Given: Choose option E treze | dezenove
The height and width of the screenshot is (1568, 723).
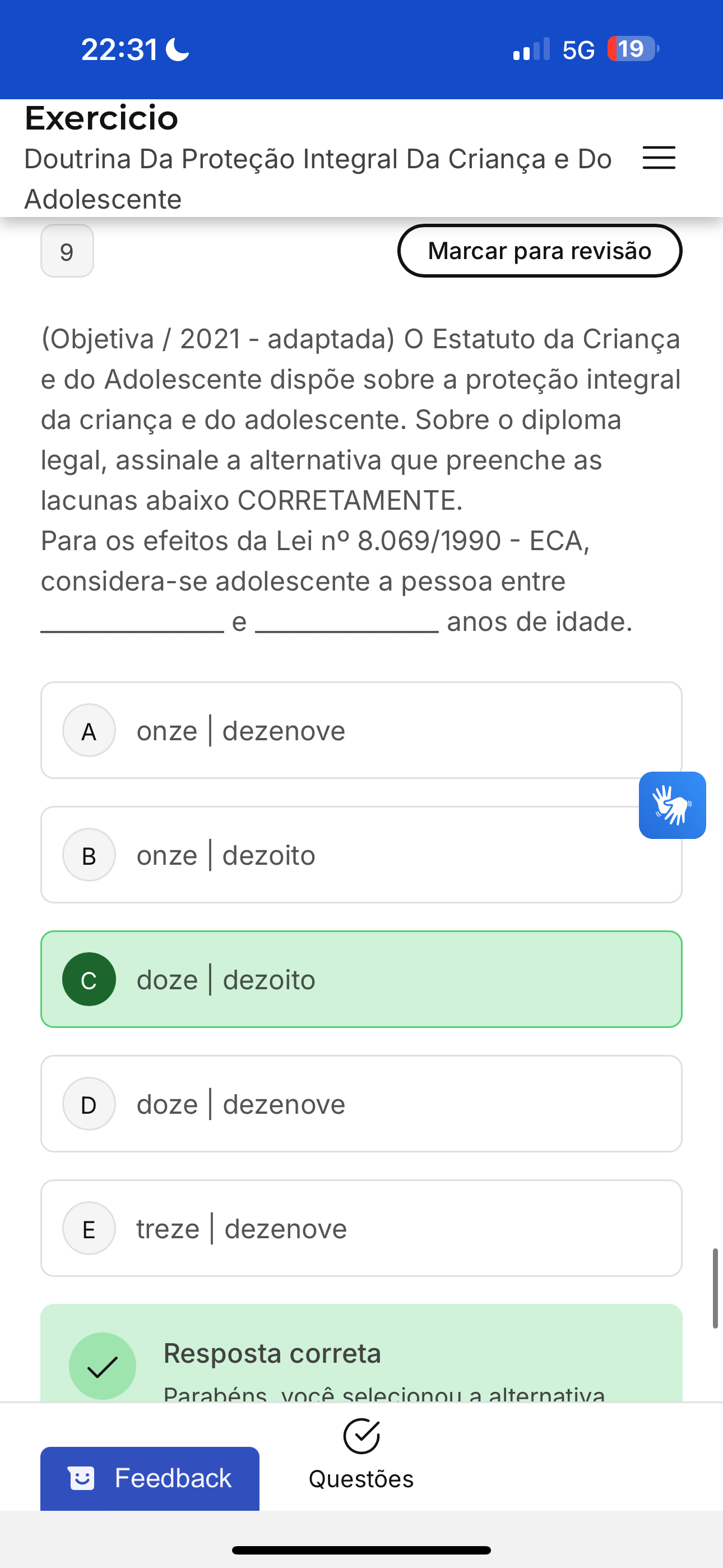Looking at the screenshot, I should click(360, 1228).
